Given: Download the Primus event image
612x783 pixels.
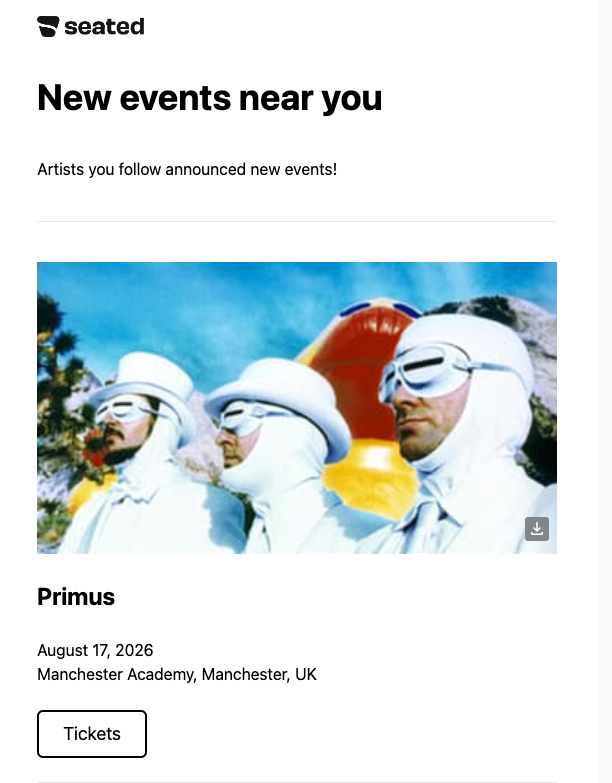Looking at the screenshot, I should [537, 529].
